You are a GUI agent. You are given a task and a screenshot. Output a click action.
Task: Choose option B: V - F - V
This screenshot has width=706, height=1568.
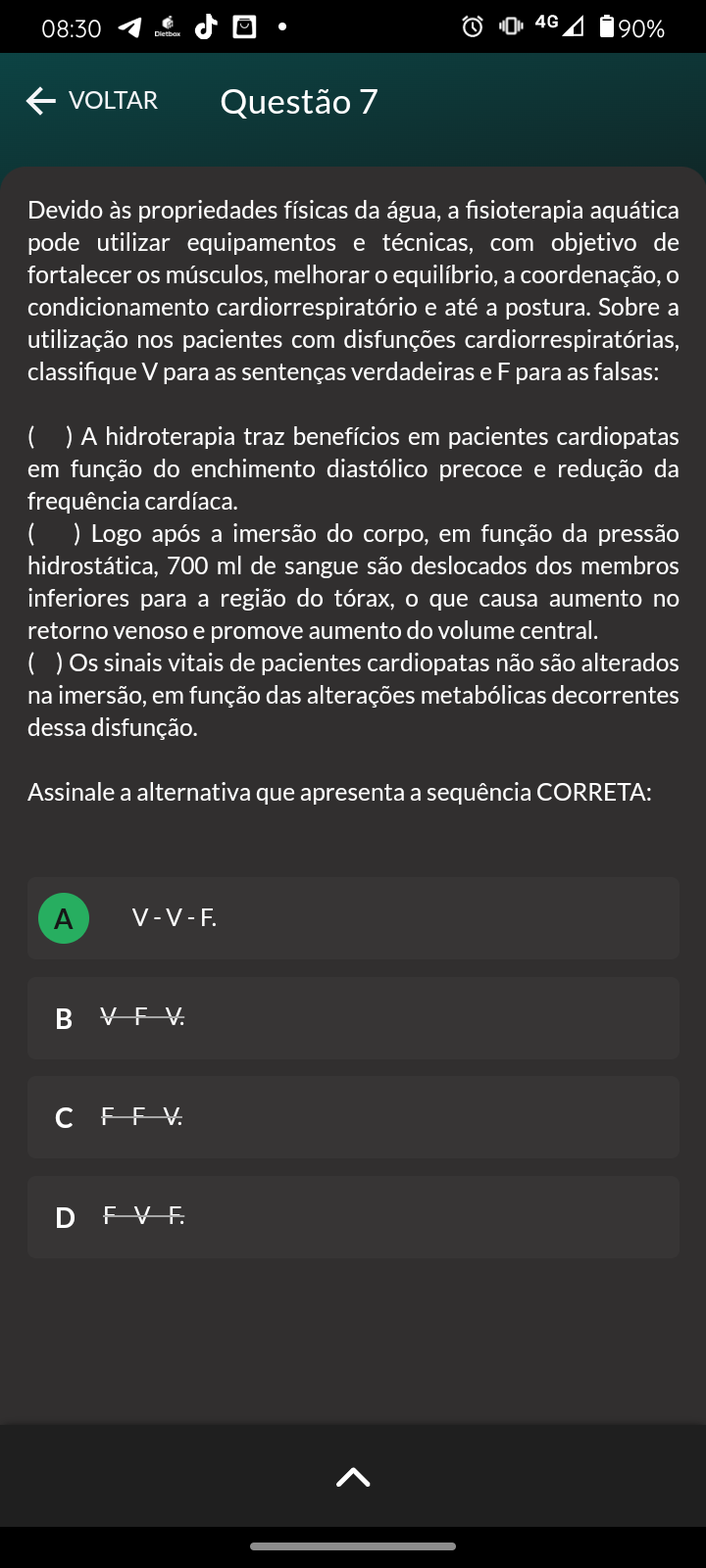click(x=353, y=1018)
